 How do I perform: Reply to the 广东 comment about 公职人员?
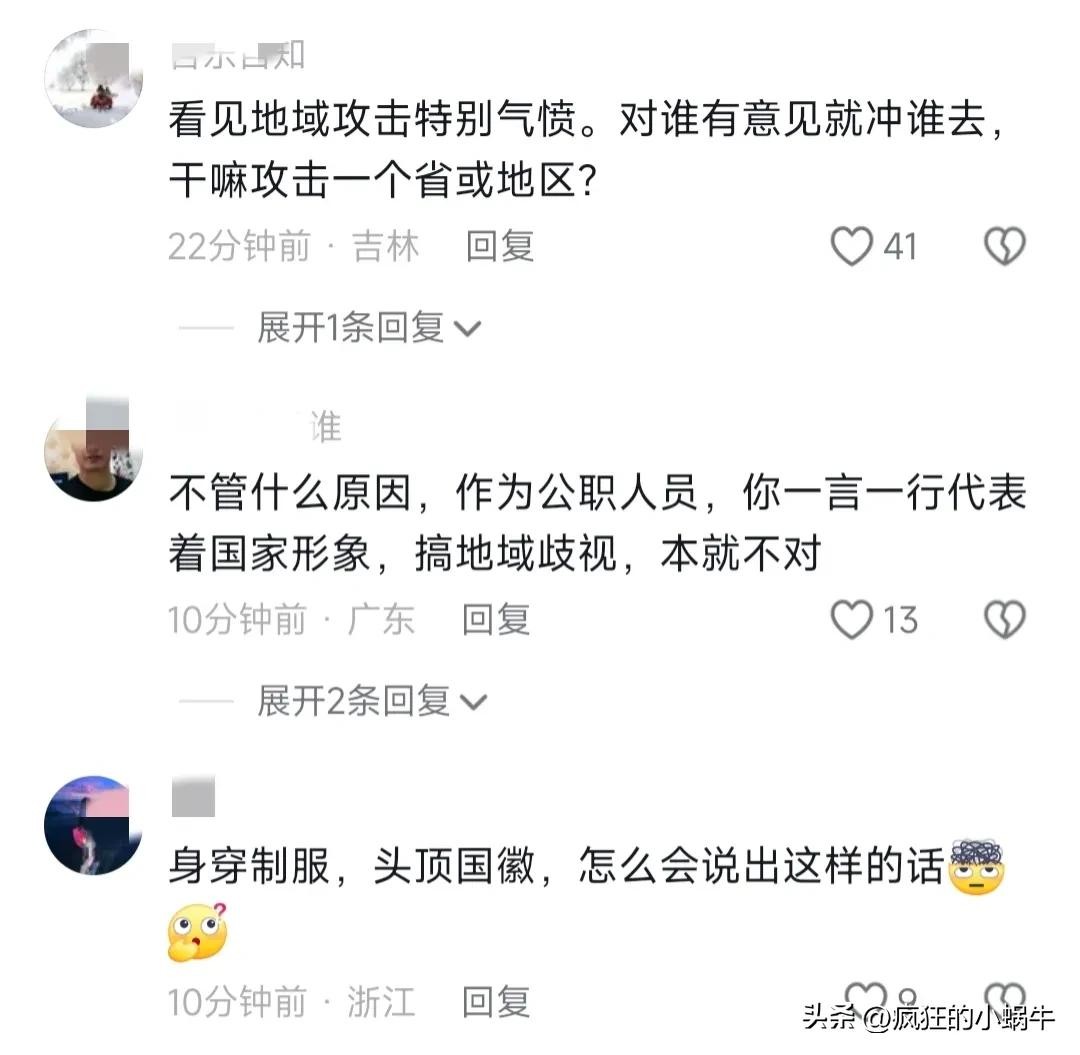[x=496, y=621]
